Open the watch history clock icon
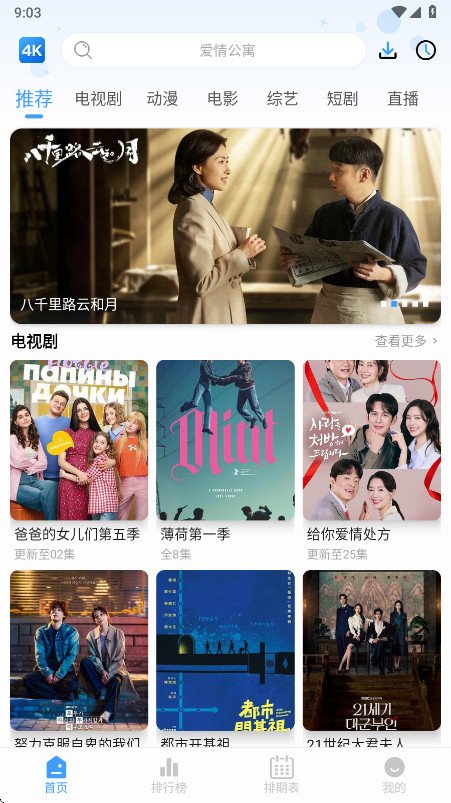Screen dimensions: 451x803 [x=425, y=50]
